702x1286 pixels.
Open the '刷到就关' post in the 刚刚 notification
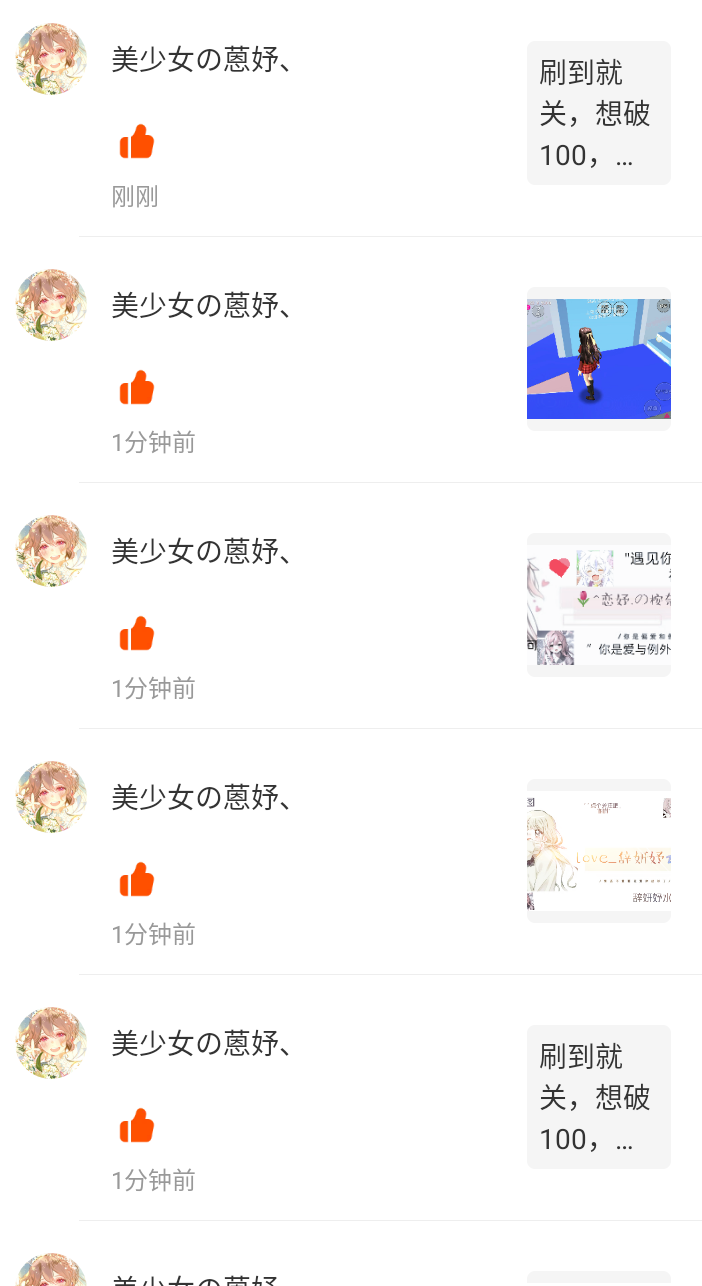click(598, 113)
